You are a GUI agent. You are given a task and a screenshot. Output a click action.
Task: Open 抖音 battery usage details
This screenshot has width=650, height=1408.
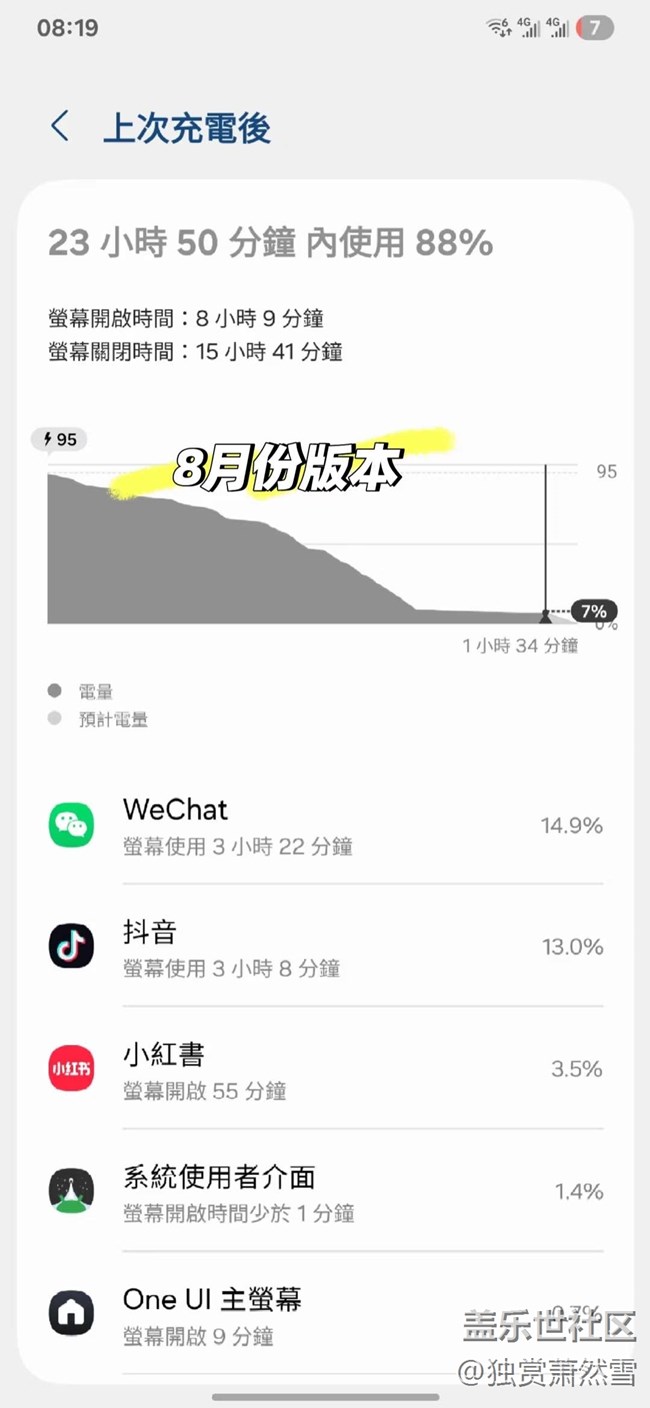[326, 946]
